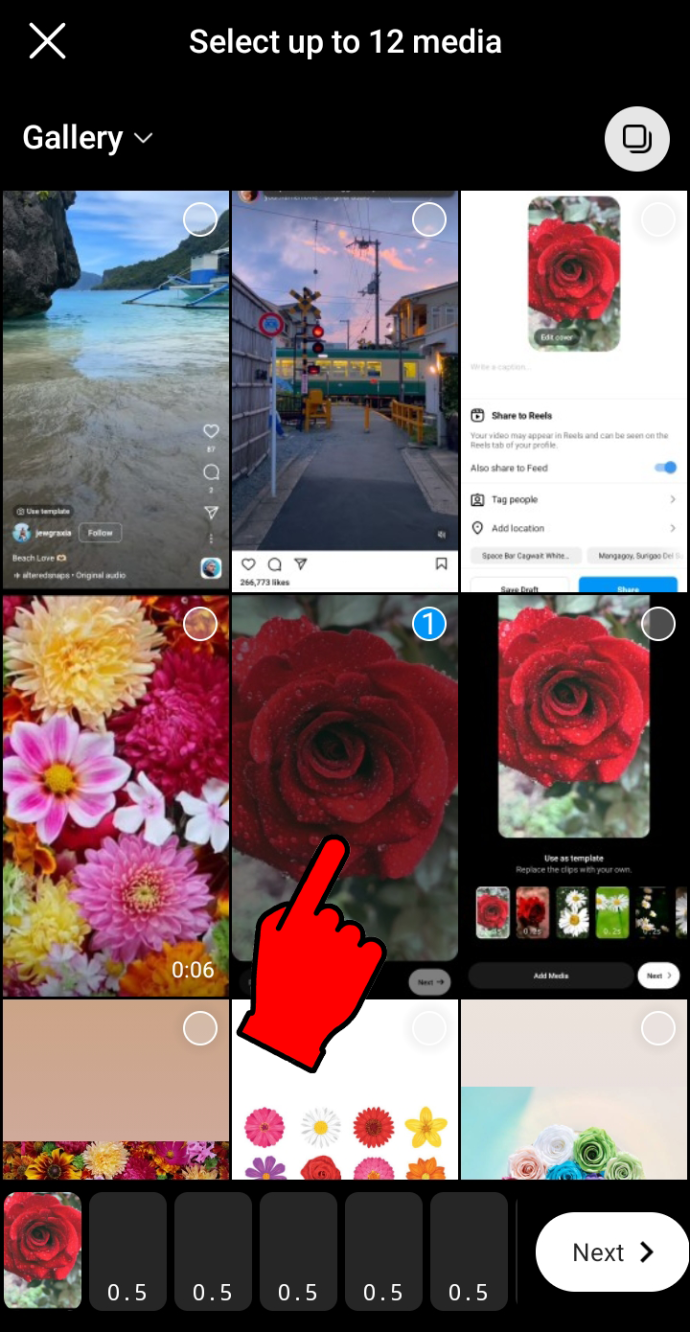Tap Next to continue
Viewport: 690px width, 1332px height.
(612, 1252)
